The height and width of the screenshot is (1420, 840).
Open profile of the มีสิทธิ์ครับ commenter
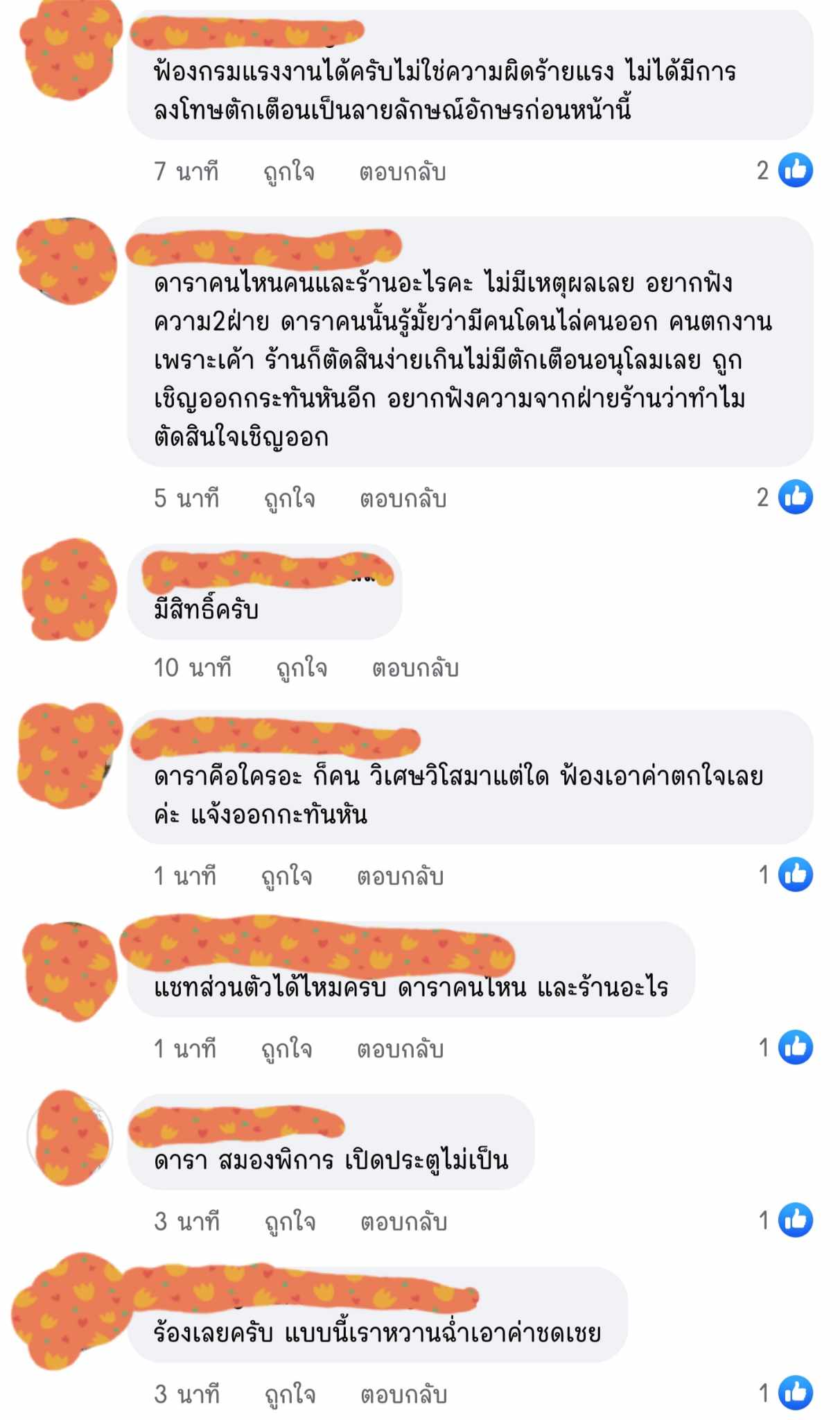click(68, 589)
